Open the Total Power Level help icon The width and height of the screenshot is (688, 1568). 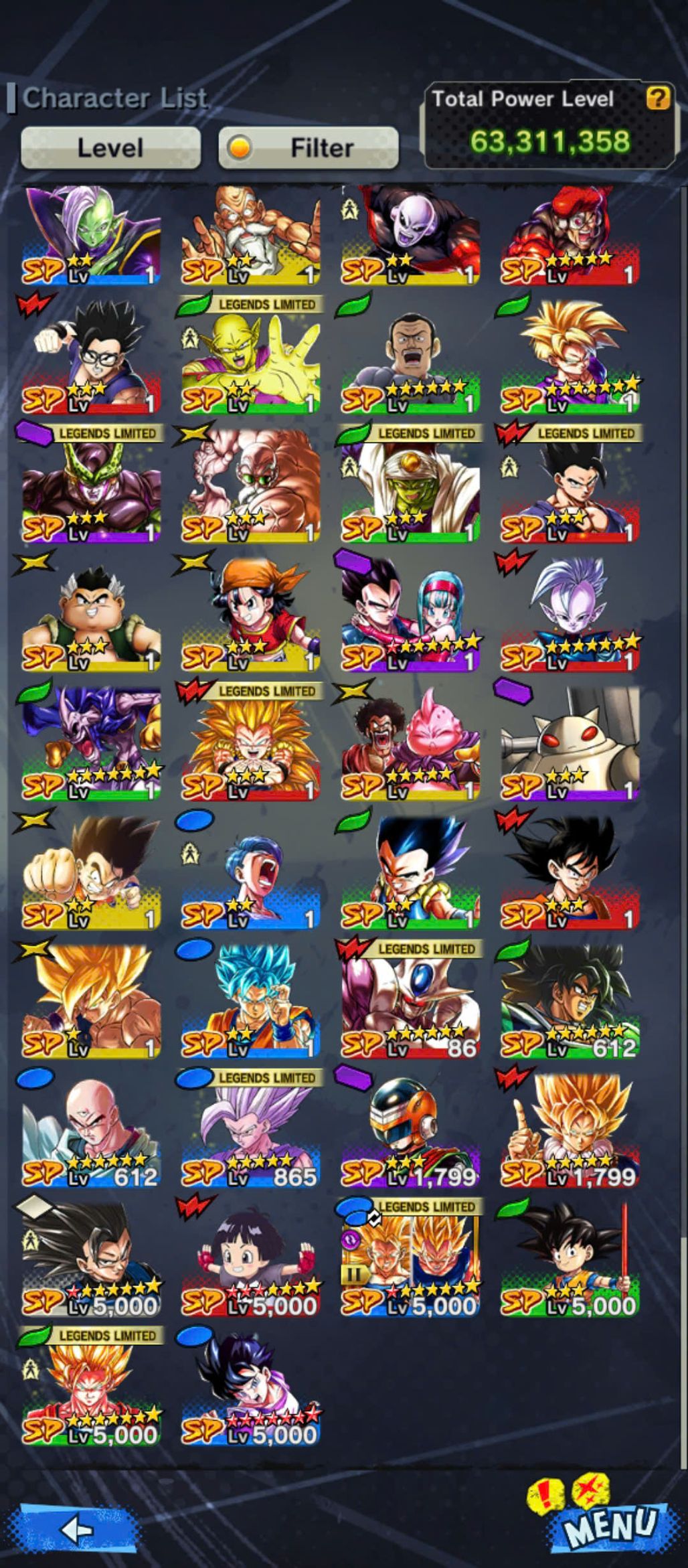(x=657, y=98)
